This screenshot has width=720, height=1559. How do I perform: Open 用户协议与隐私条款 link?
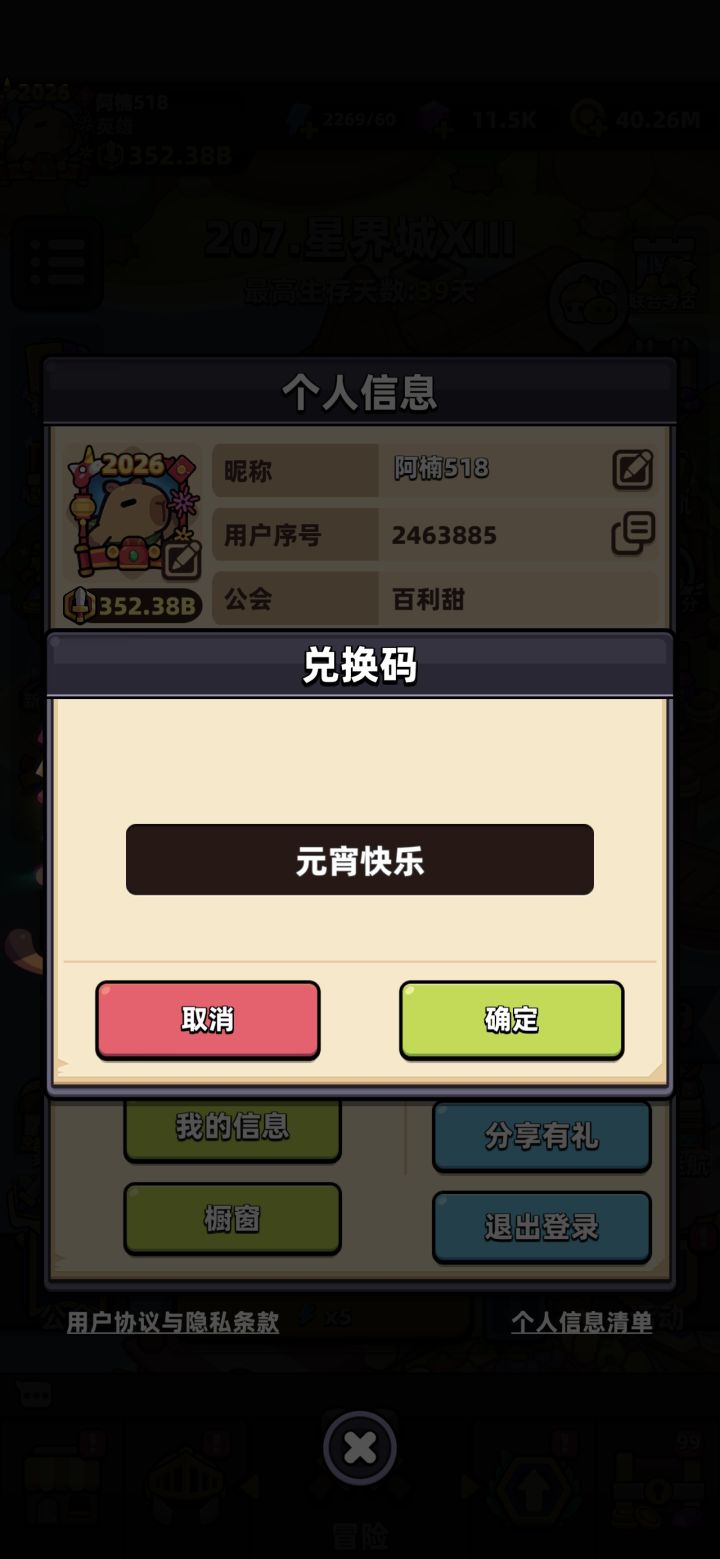pos(170,1323)
